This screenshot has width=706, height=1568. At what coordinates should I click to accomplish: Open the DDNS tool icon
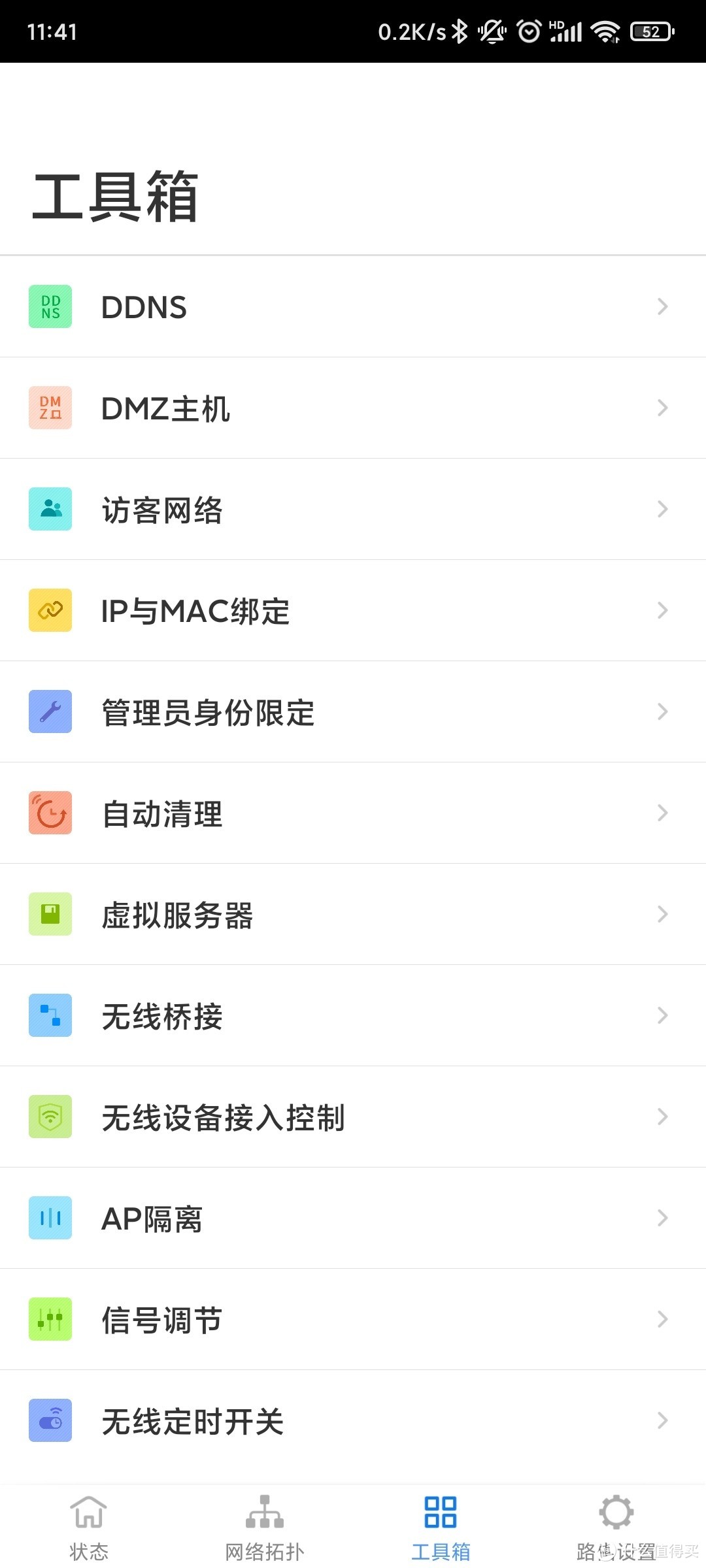(x=50, y=306)
